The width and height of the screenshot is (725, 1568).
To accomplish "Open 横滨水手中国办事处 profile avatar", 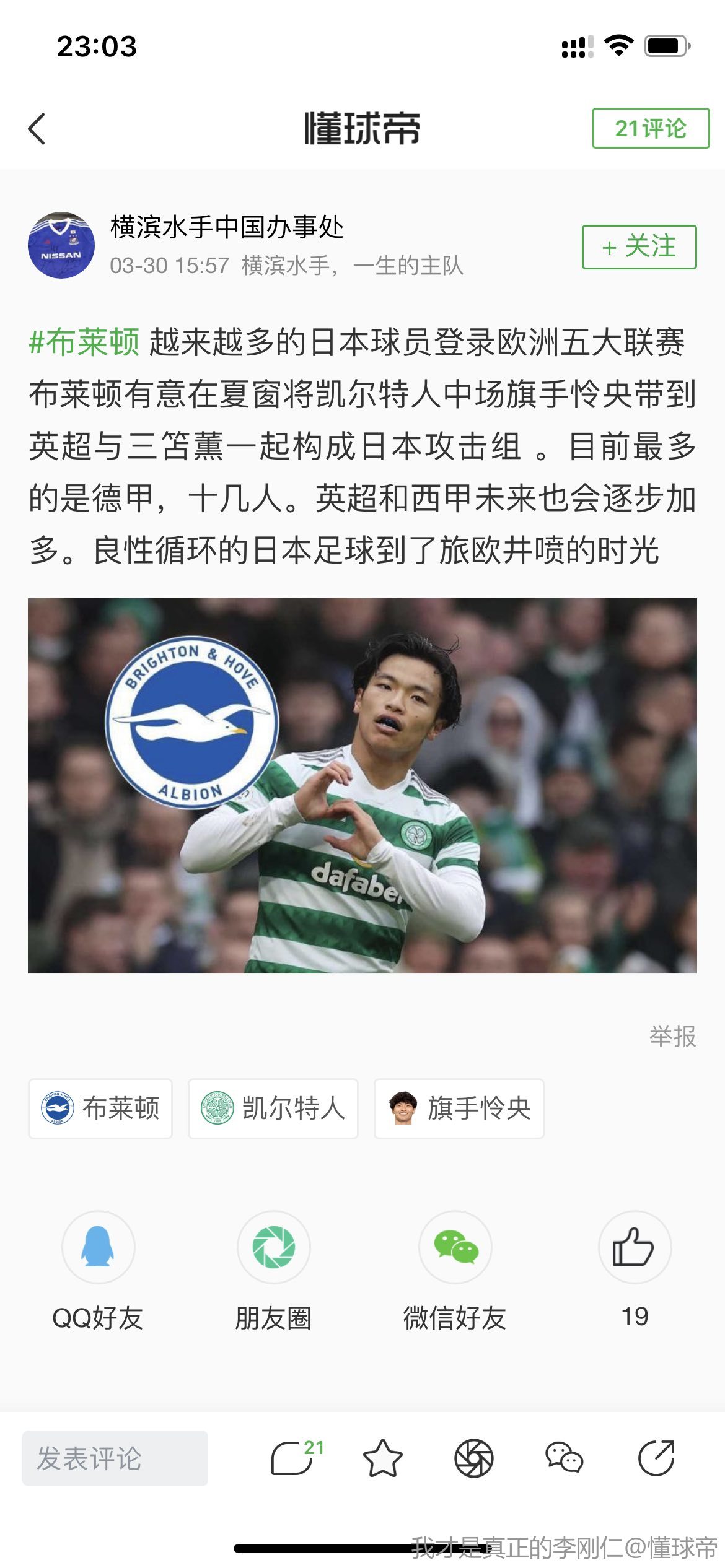I will tap(61, 245).
